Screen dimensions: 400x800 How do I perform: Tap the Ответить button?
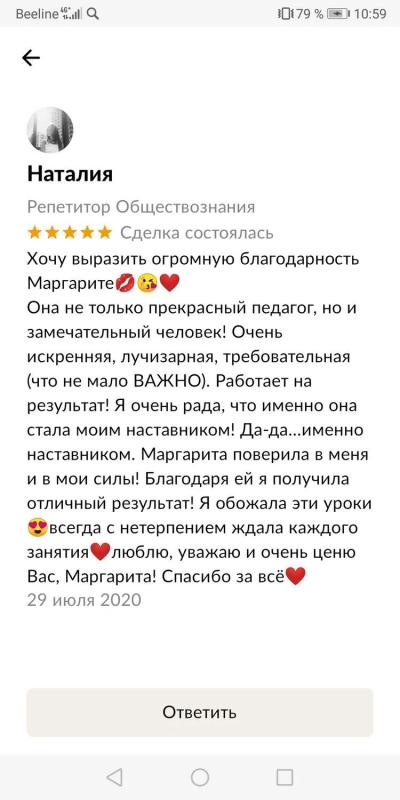pos(200,712)
